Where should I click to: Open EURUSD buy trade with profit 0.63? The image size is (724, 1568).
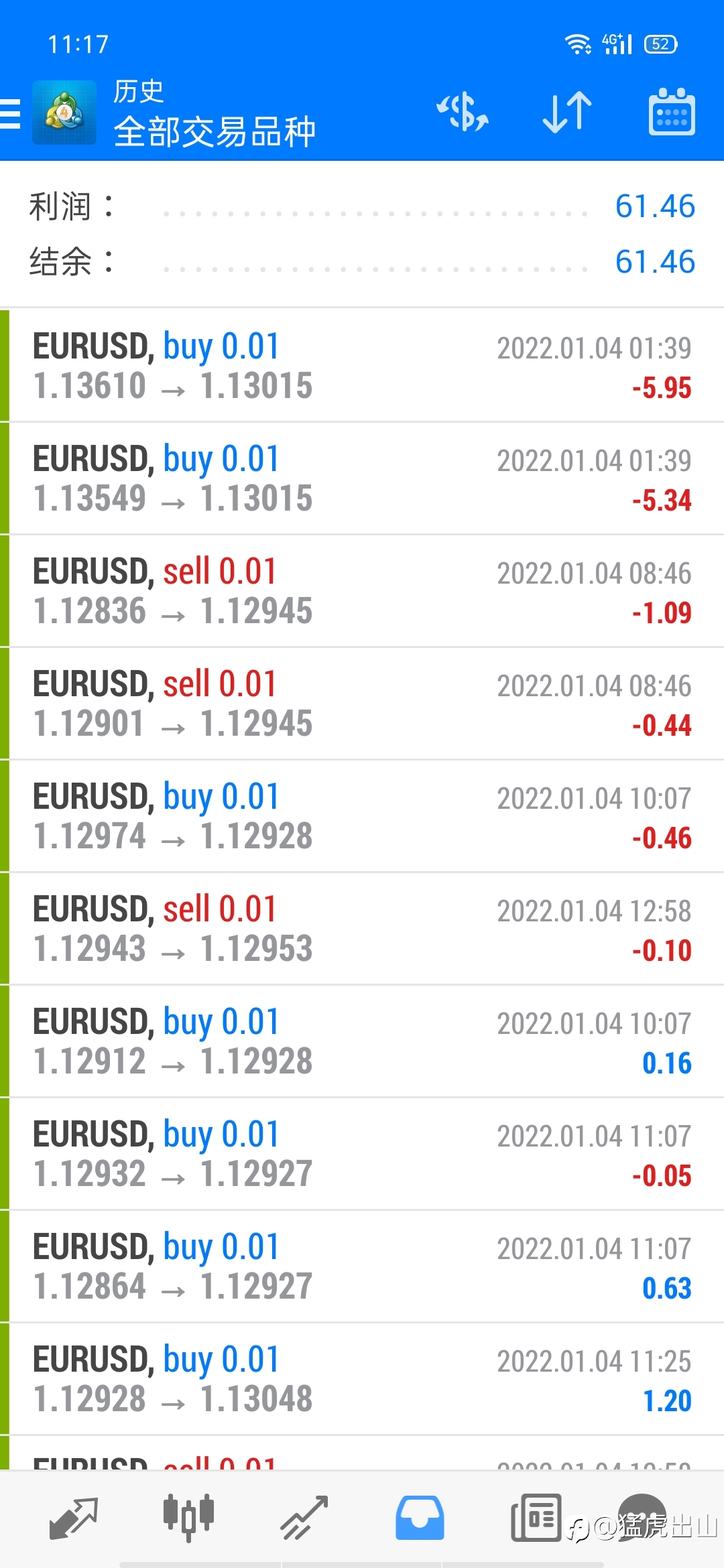(362, 1266)
